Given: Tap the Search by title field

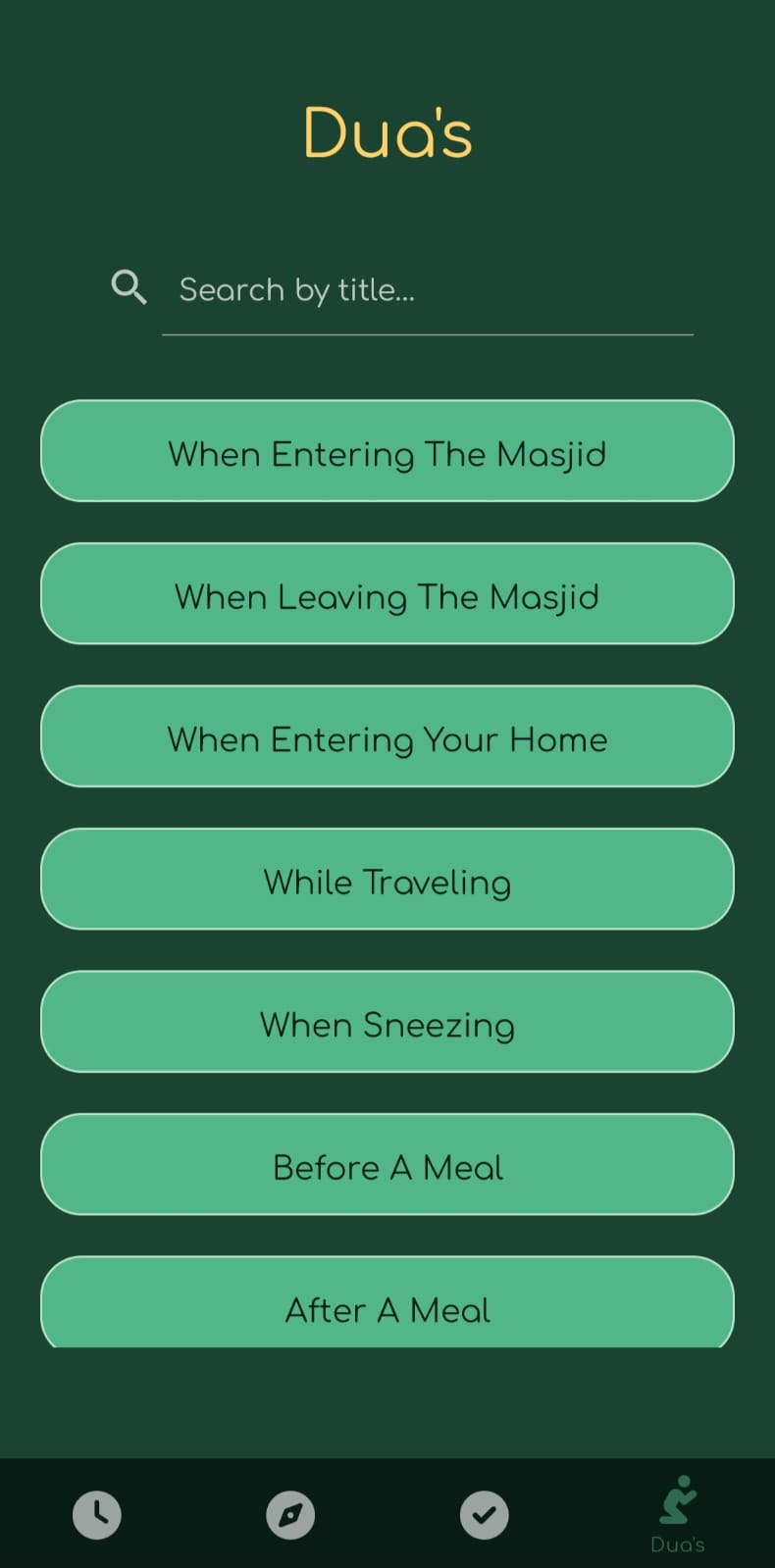Looking at the screenshot, I should coord(427,290).
